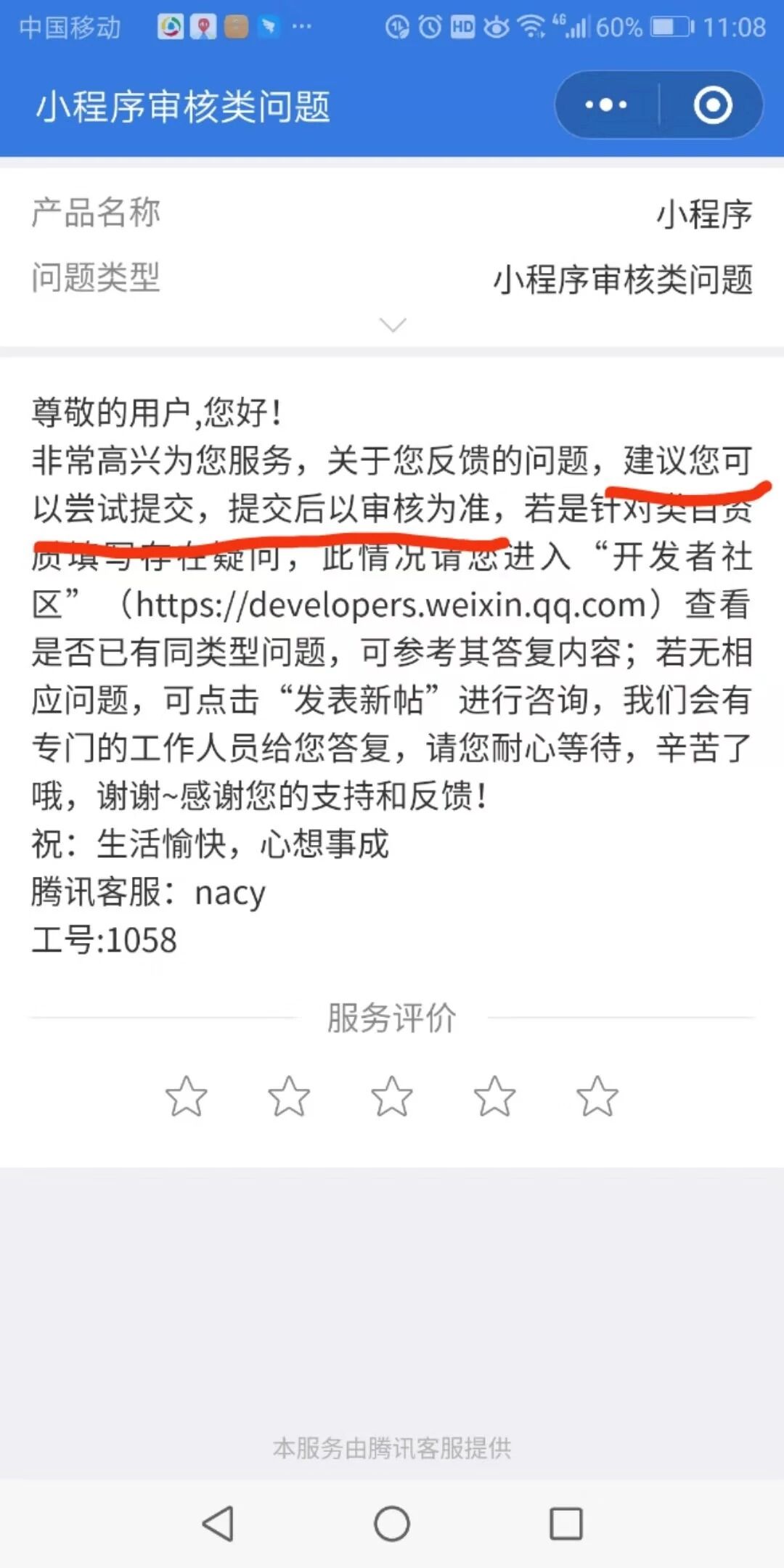Viewport: 784px width, 1568px height.
Task: Open the mini program three-dot menu
Action: (606, 105)
